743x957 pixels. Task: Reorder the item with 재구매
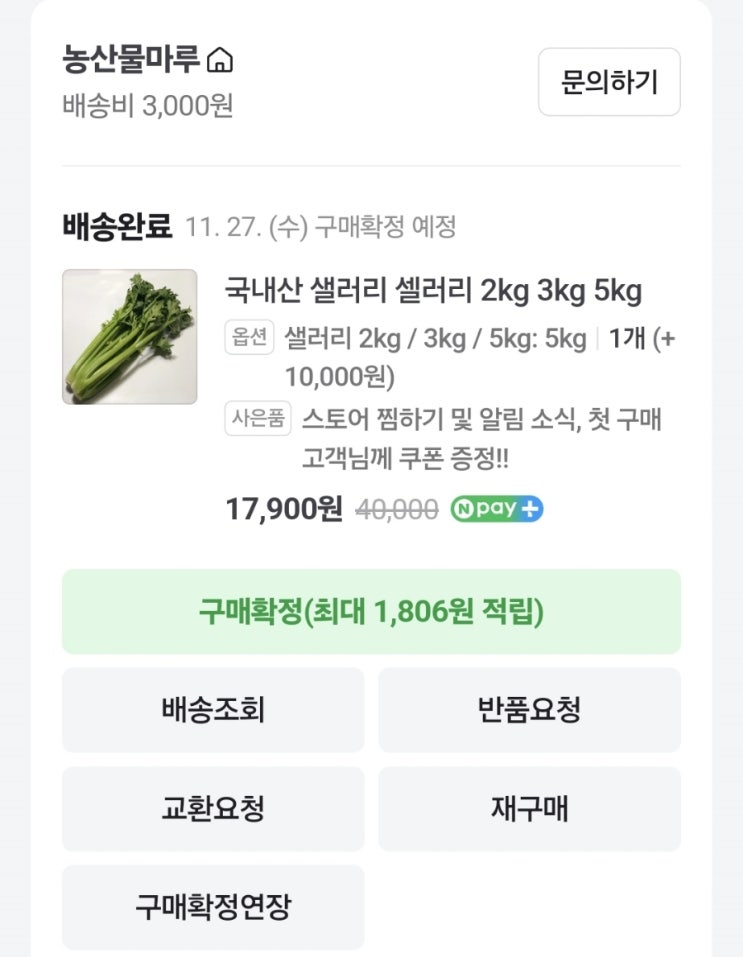(x=529, y=808)
